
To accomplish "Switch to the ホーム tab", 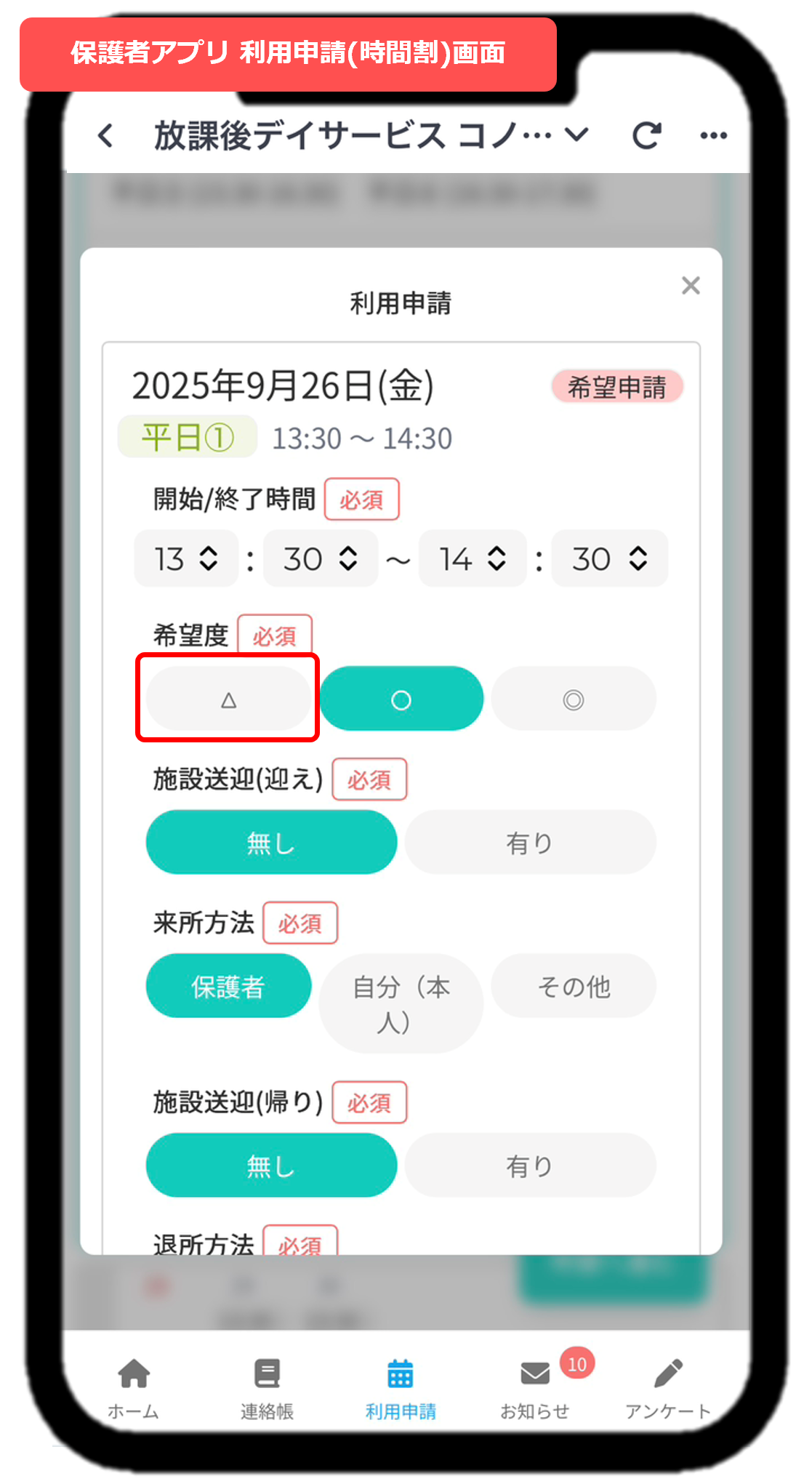I will pos(134,1387).
